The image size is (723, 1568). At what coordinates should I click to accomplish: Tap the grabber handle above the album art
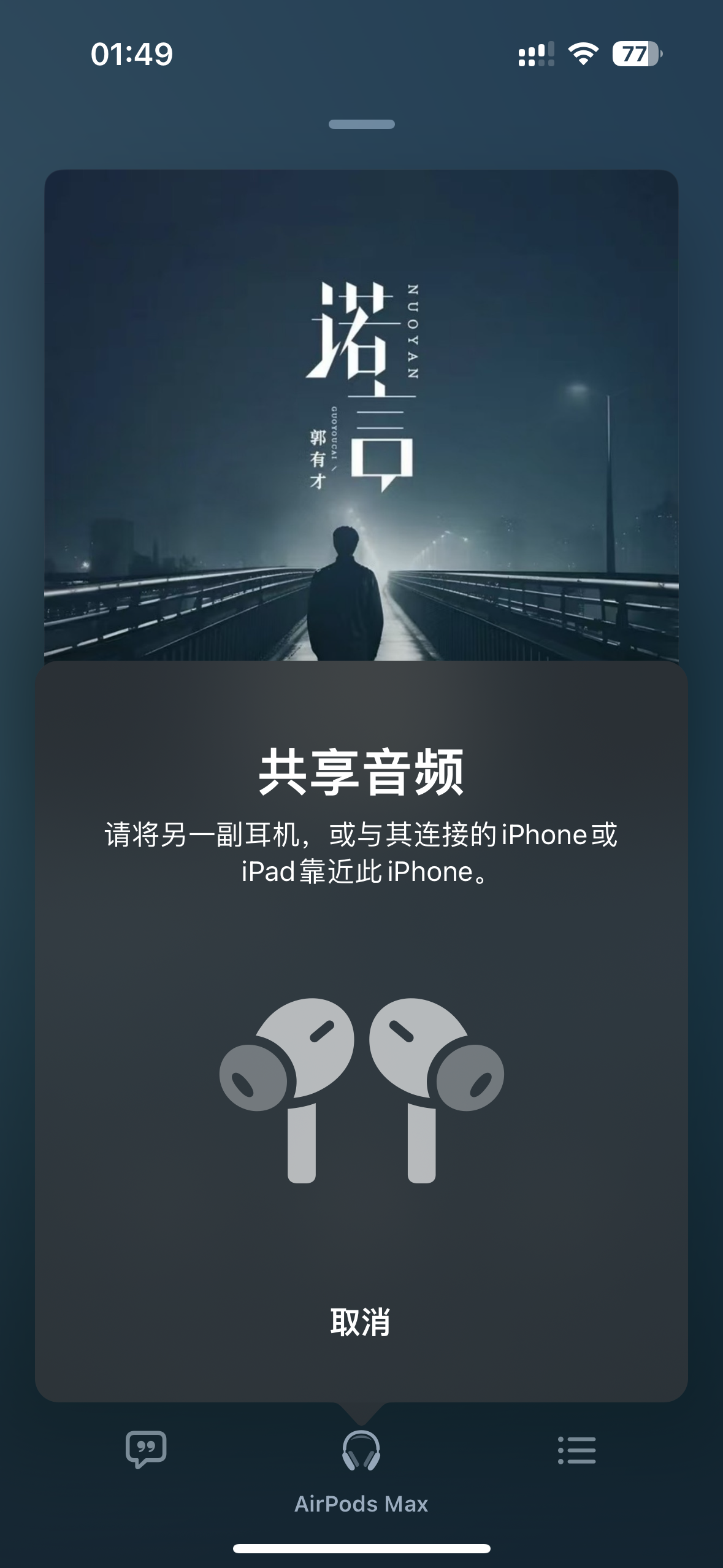361,125
